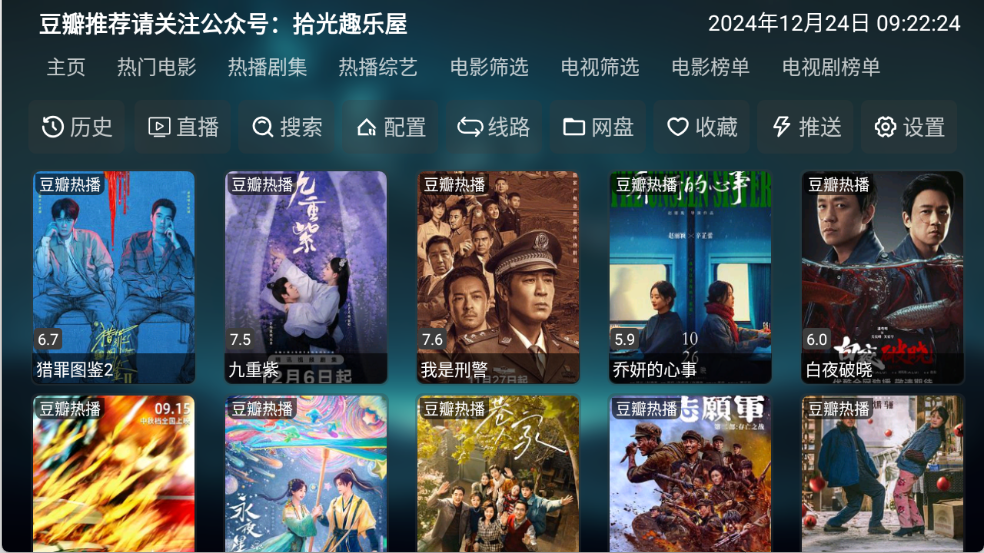Open the 历史 history button
The height and width of the screenshot is (553, 984).
click(77, 127)
